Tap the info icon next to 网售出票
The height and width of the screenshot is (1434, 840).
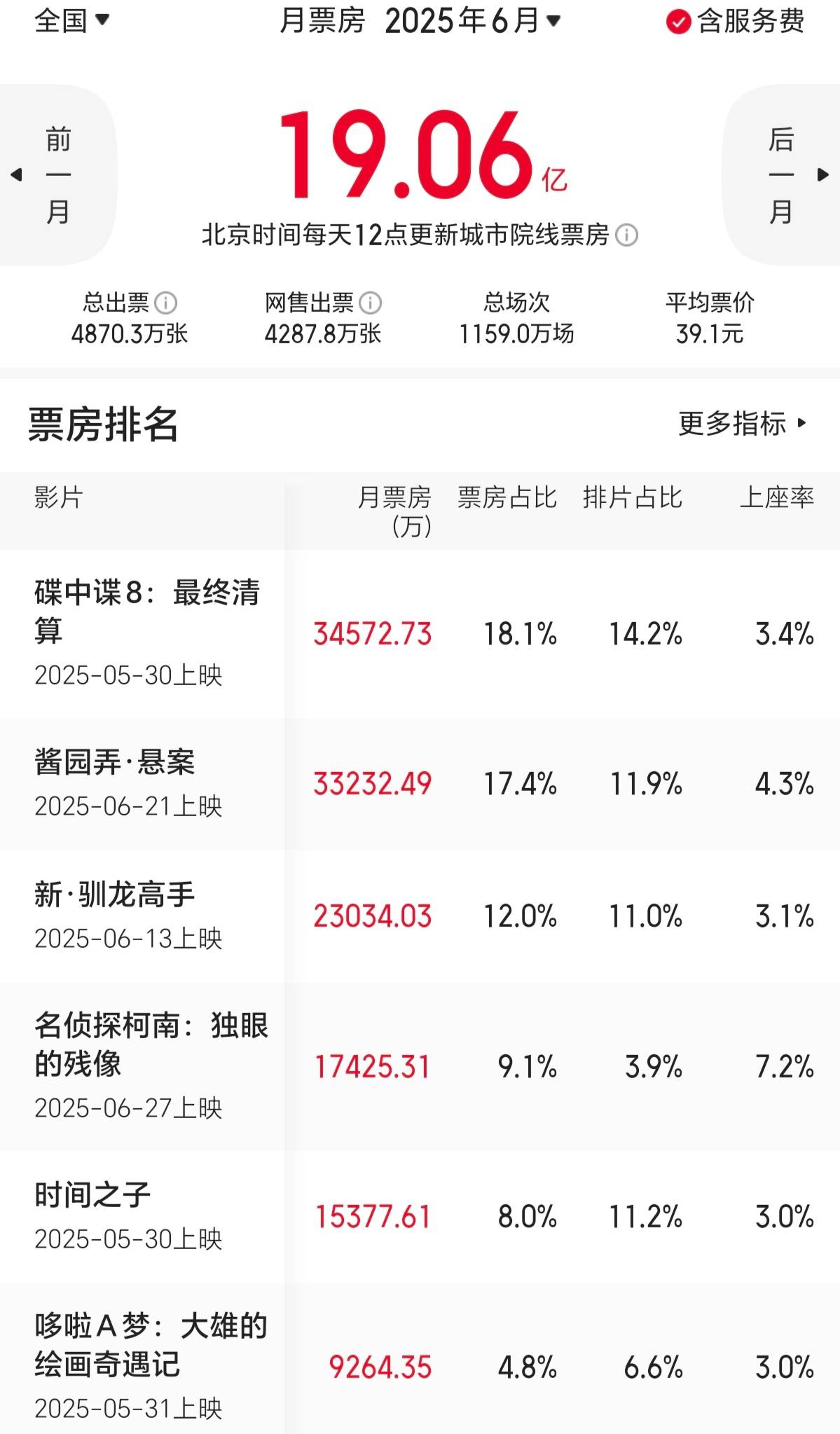[x=371, y=303]
